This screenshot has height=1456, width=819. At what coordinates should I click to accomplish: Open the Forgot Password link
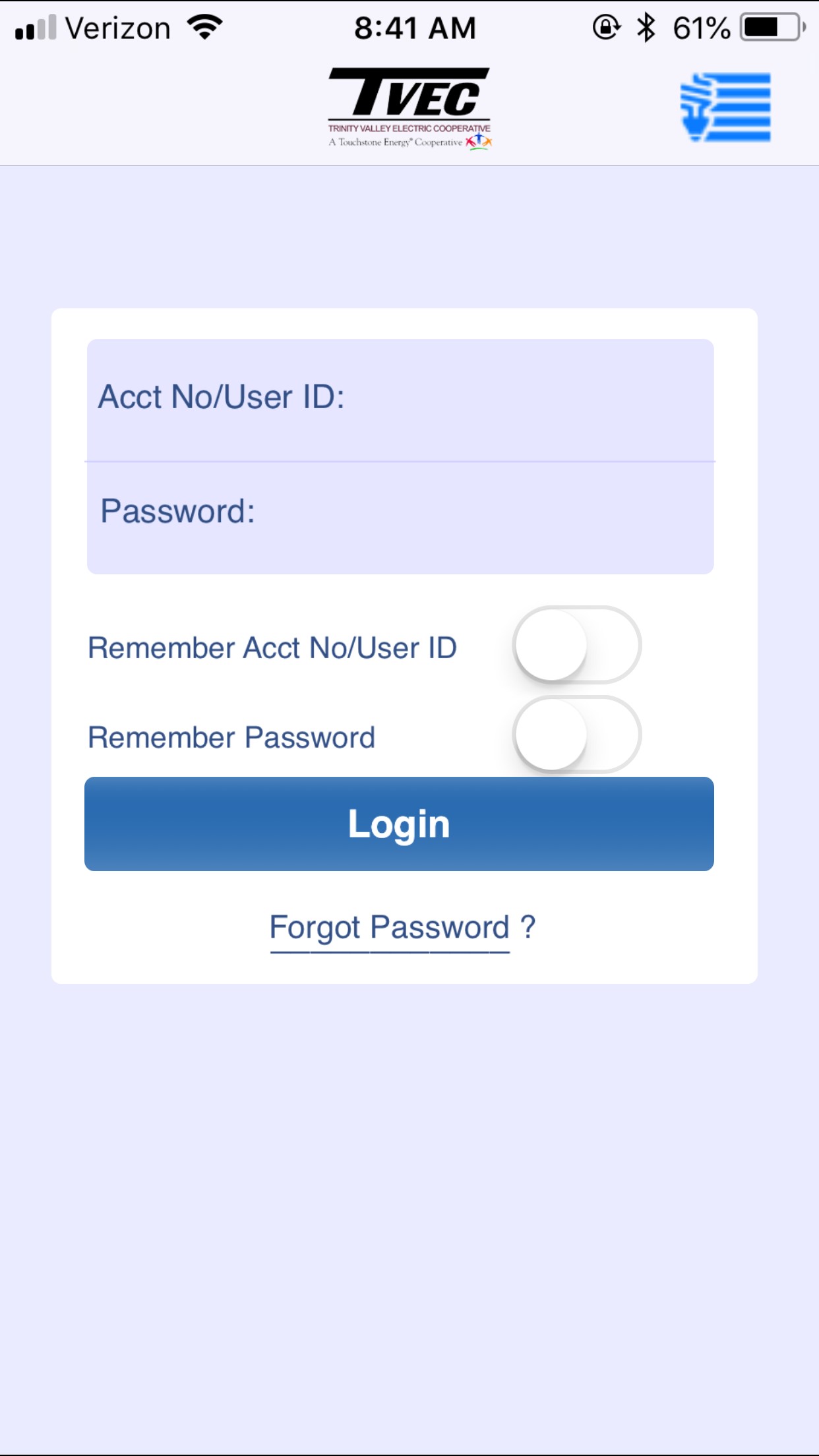[x=390, y=928]
